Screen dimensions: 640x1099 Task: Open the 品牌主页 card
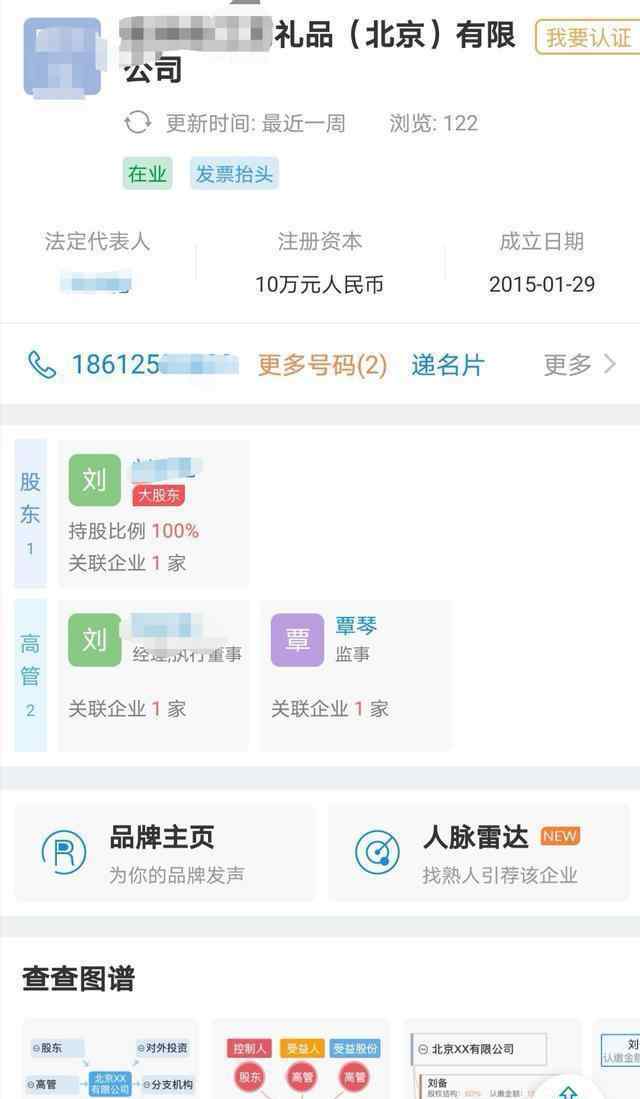pyautogui.click(x=165, y=852)
